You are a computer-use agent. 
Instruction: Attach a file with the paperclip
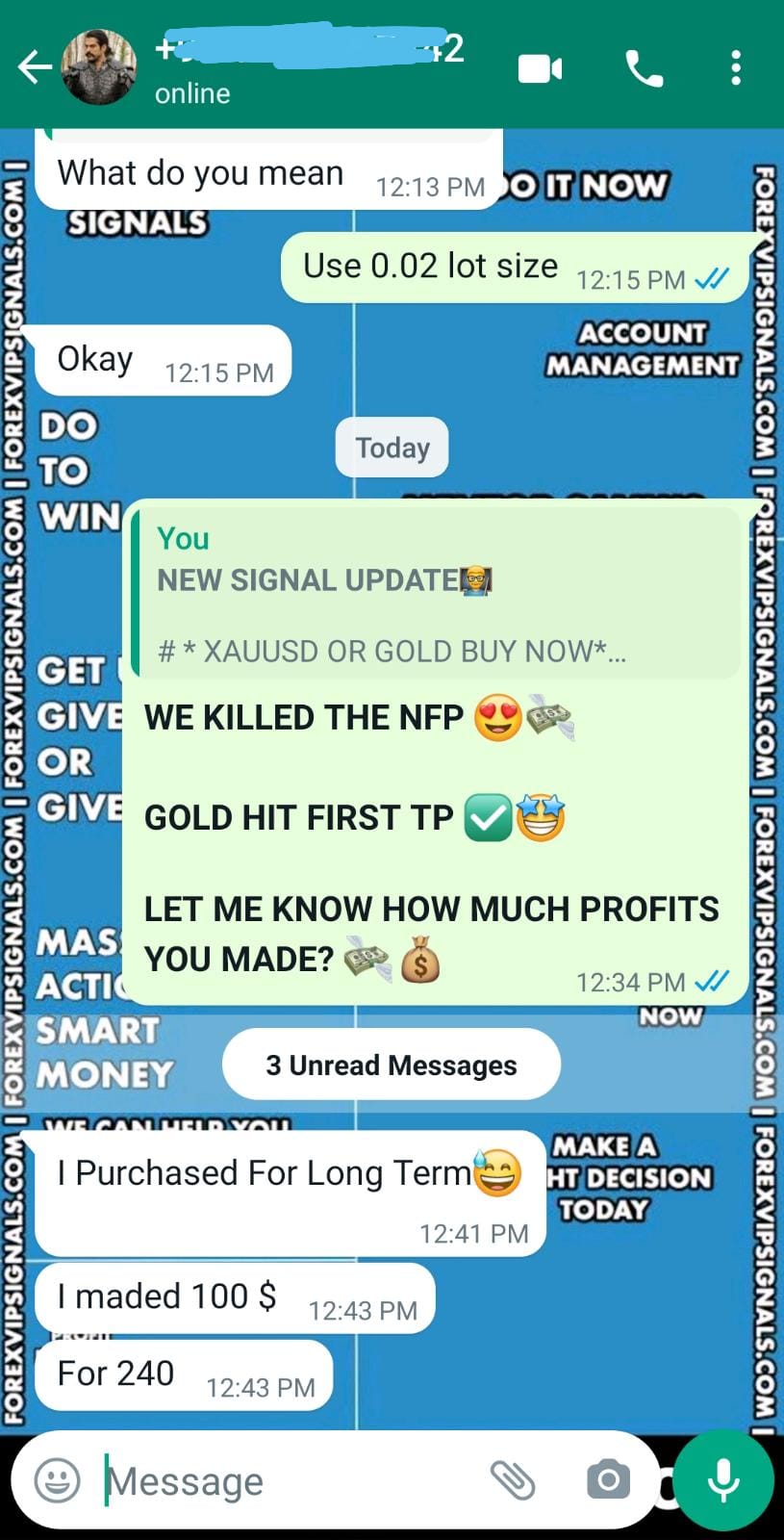[513, 1479]
